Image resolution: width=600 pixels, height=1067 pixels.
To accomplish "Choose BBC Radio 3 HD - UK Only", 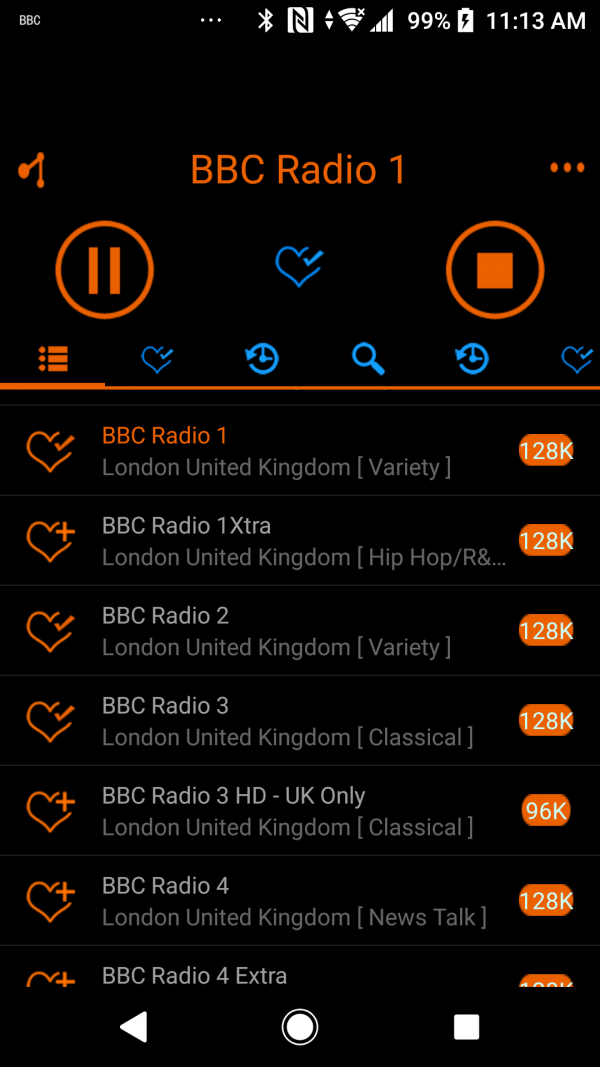I will click(300, 811).
